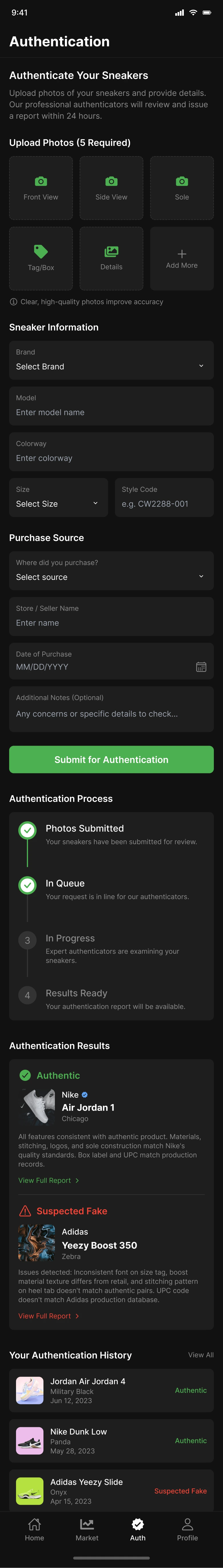Open the Select Size dropdown
The image size is (223, 1568).
58,497
